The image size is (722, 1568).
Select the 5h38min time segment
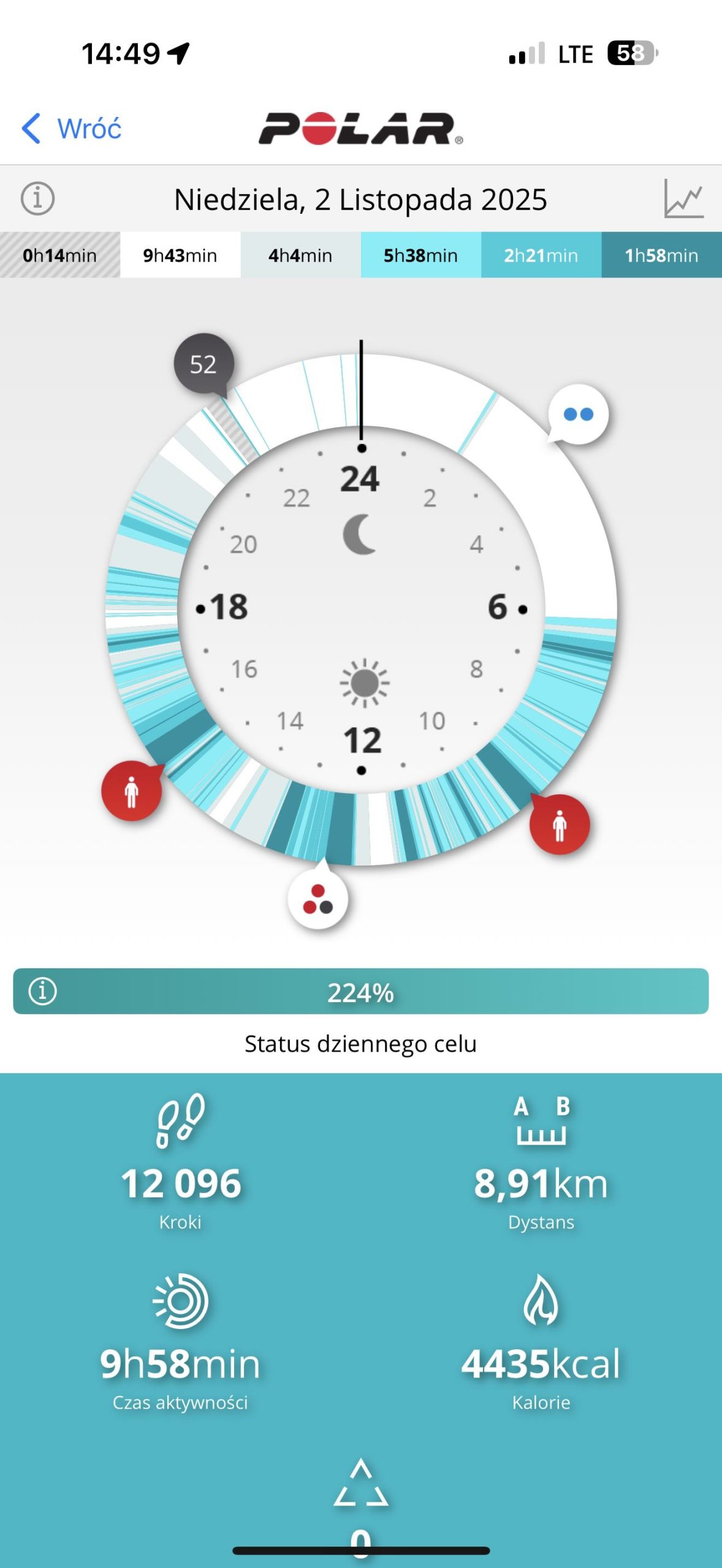(420, 255)
